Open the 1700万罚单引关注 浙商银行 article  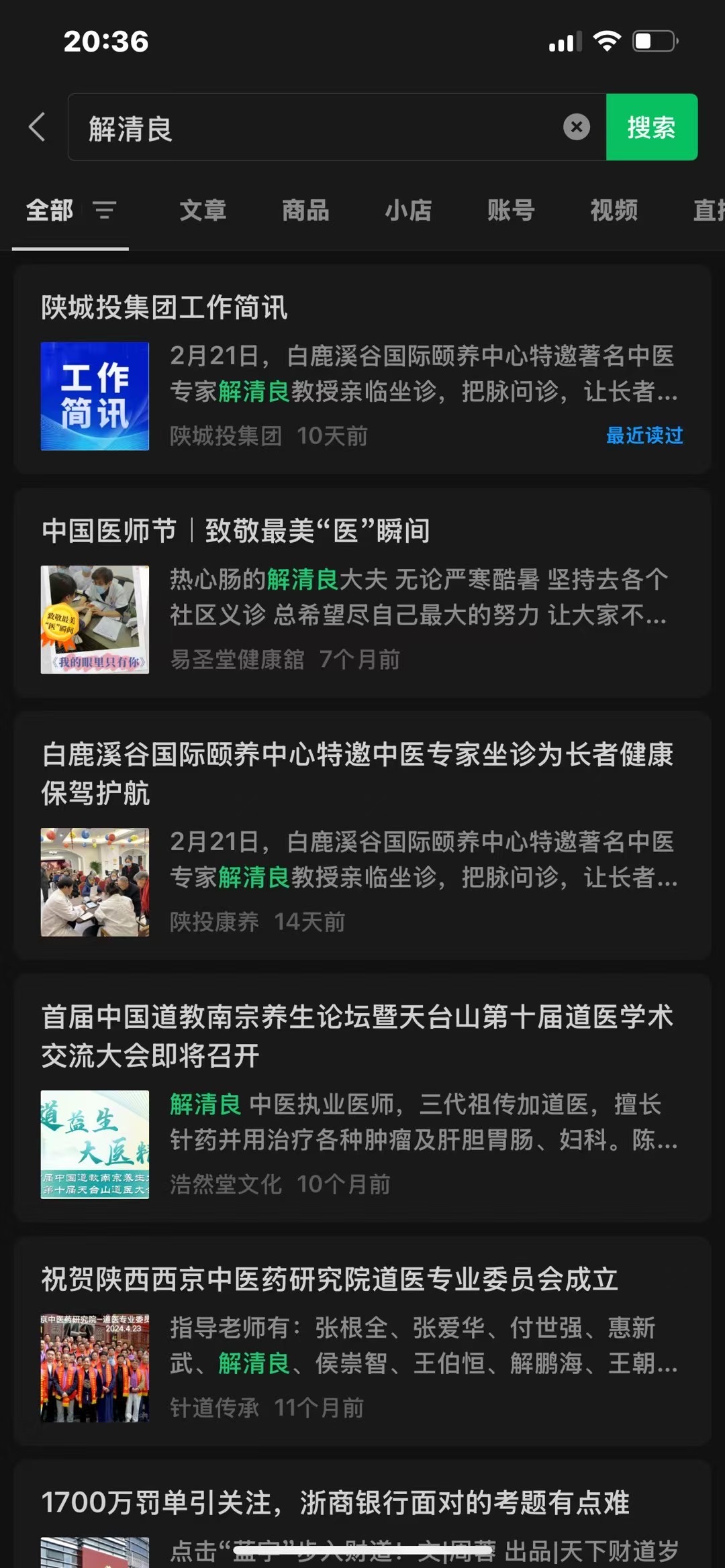(362, 1514)
